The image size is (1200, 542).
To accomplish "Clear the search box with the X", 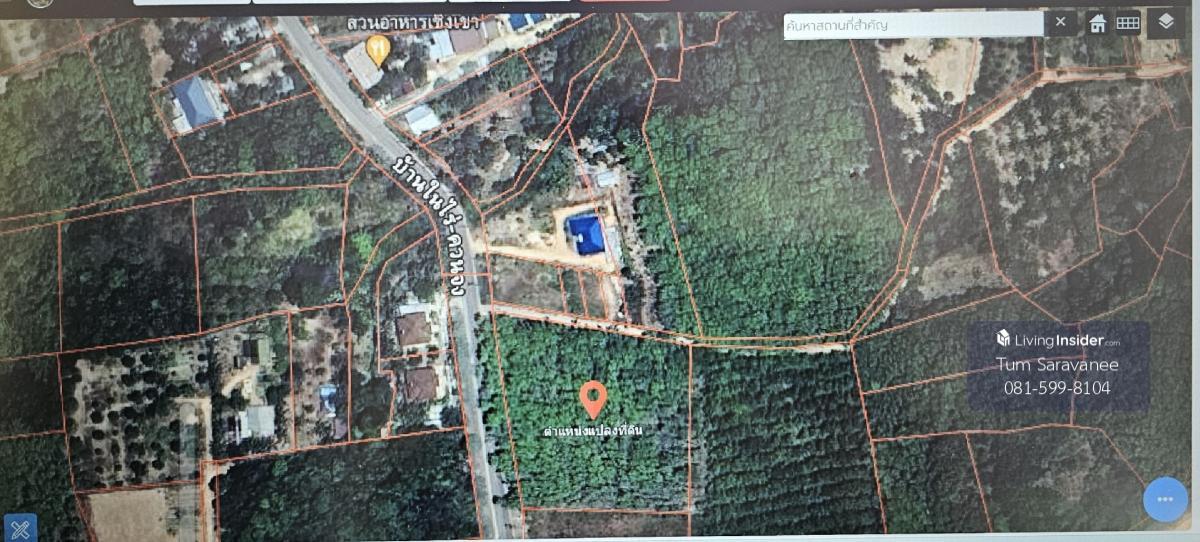I will point(1060,22).
